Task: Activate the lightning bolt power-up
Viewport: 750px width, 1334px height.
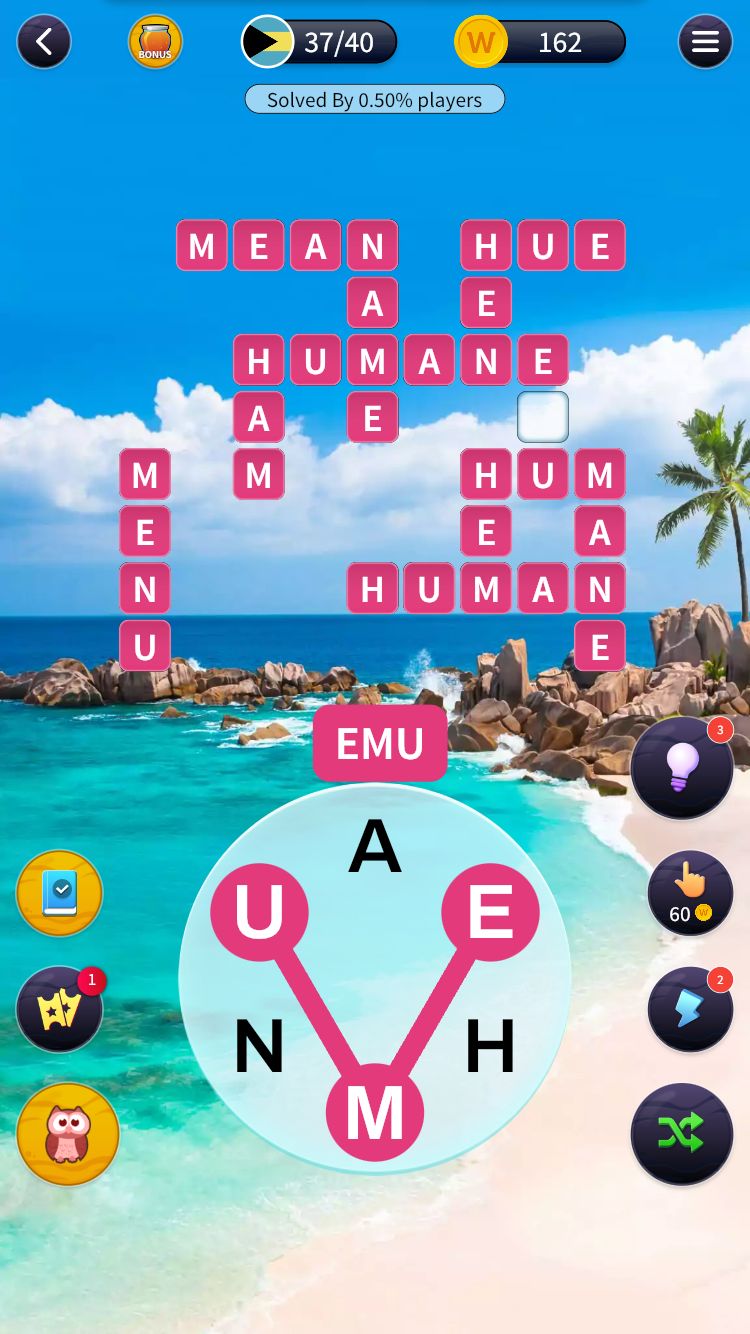Action: pyautogui.click(x=690, y=1009)
